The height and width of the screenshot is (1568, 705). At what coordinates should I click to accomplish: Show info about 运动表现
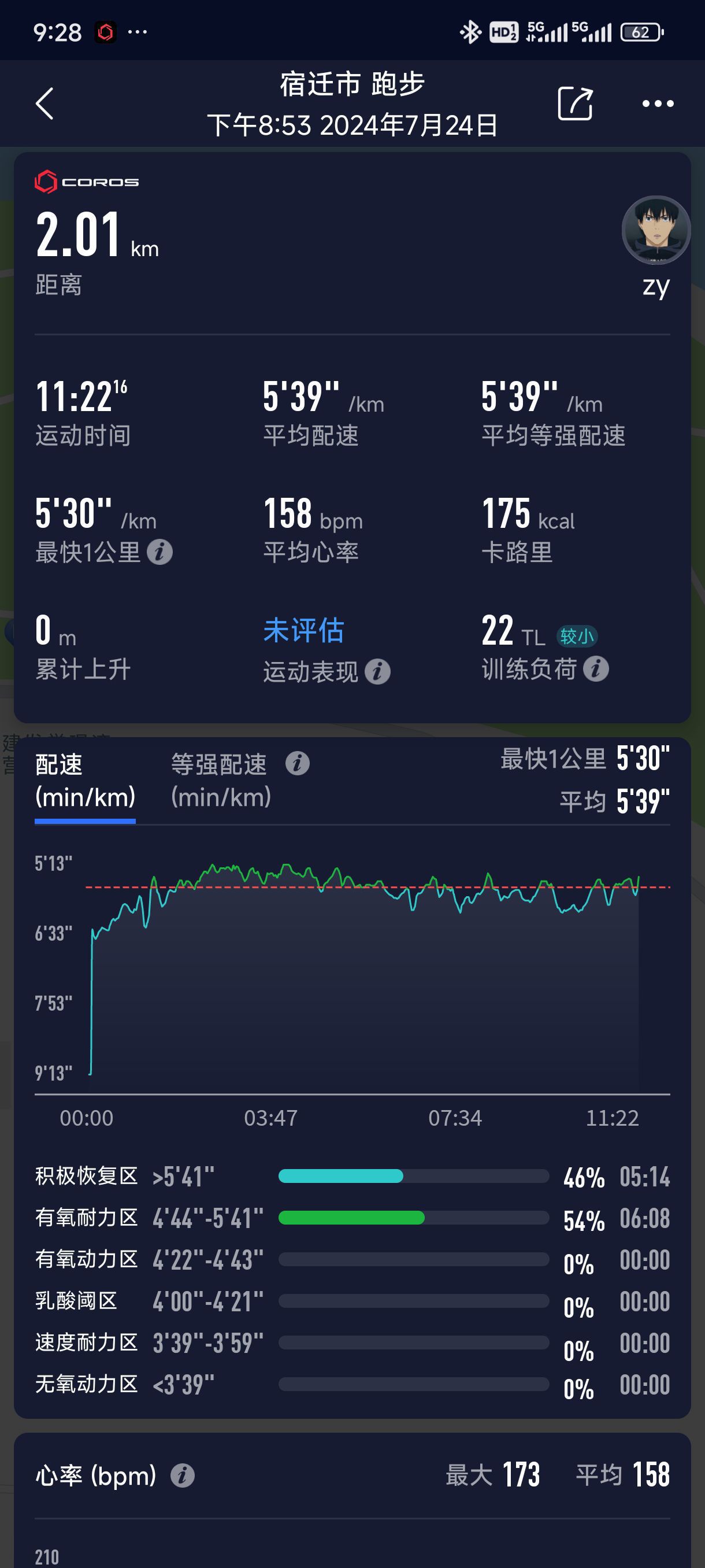coord(377,671)
